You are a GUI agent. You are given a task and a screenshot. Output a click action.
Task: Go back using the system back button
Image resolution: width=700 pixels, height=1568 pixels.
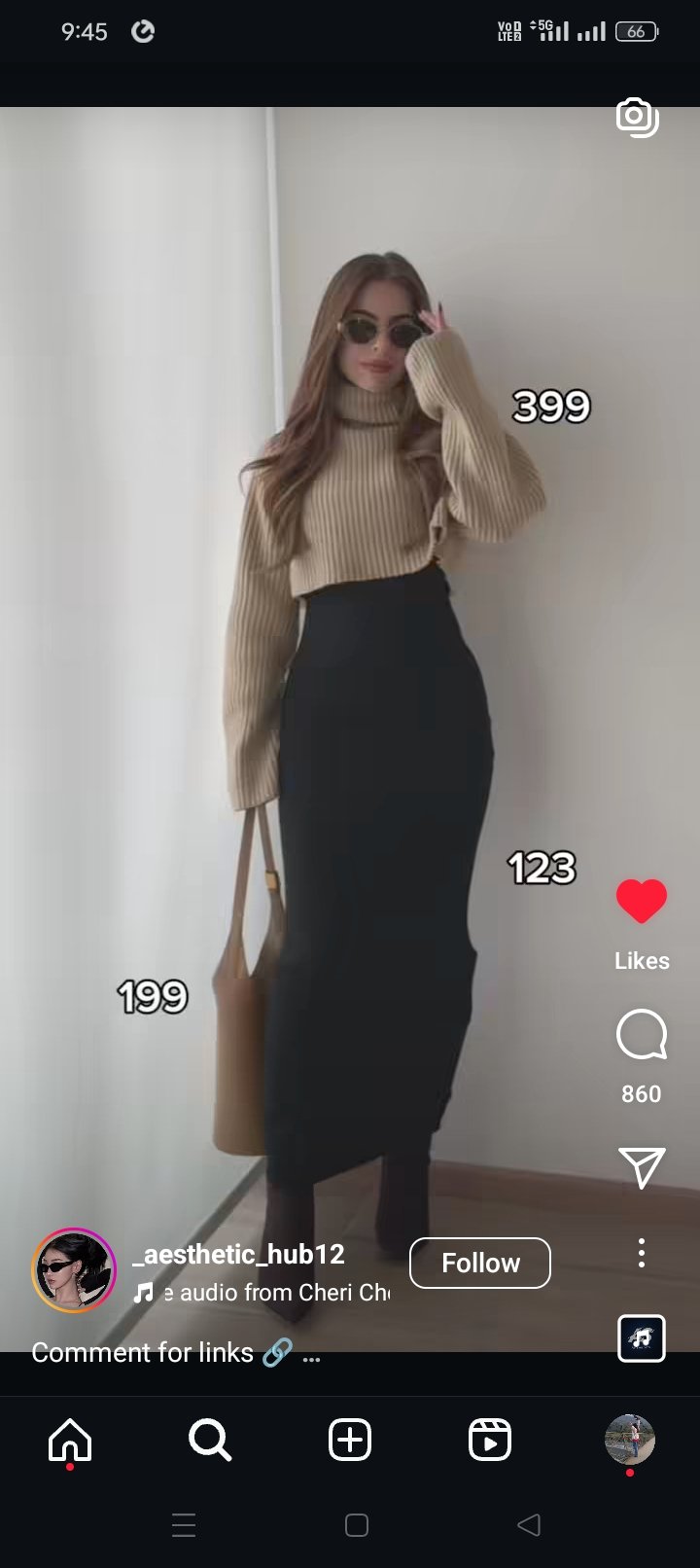click(529, 1524)
